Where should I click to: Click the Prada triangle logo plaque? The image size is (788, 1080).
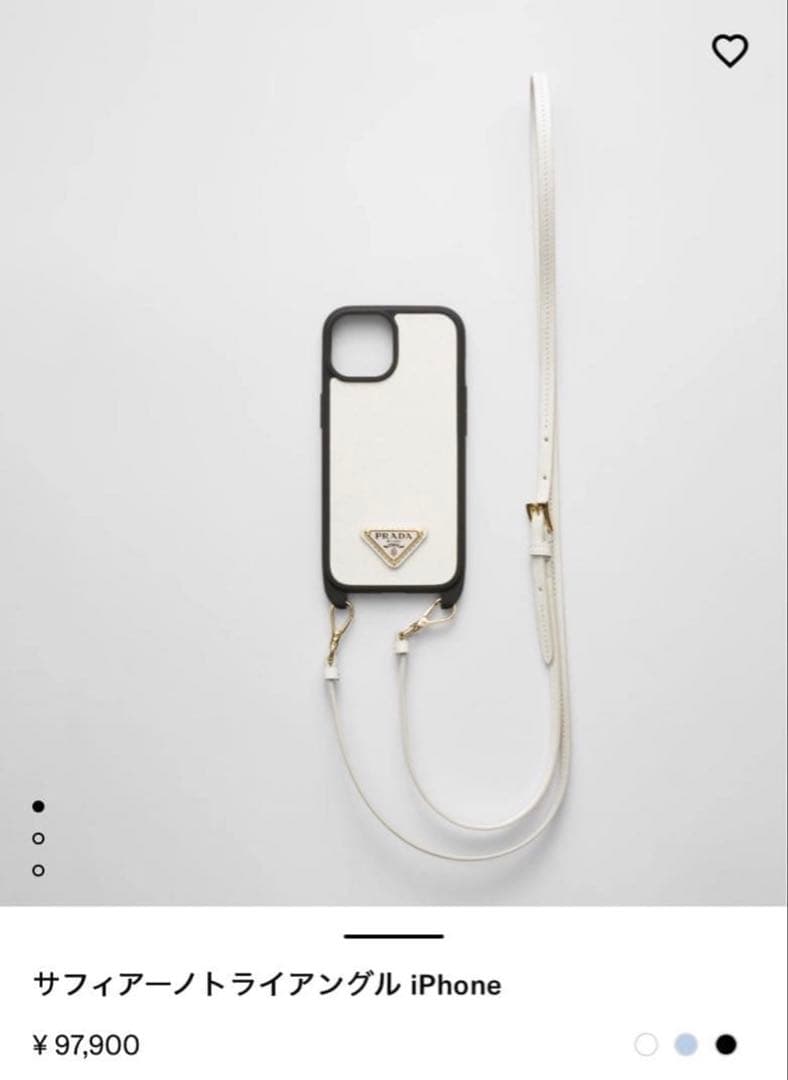[x=394, y=540]
